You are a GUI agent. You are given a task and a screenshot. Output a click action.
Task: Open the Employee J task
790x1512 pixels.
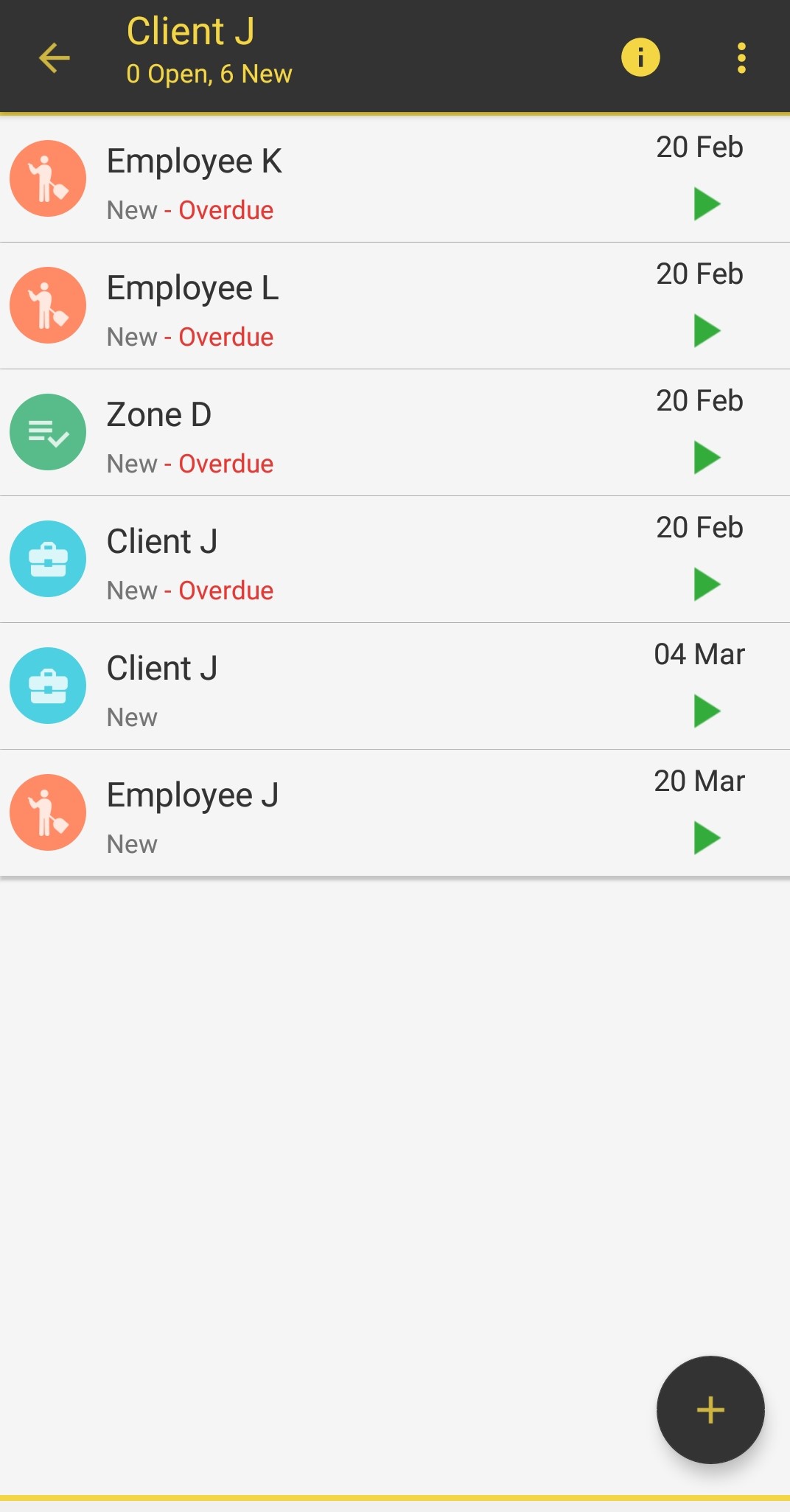[395, 813]
